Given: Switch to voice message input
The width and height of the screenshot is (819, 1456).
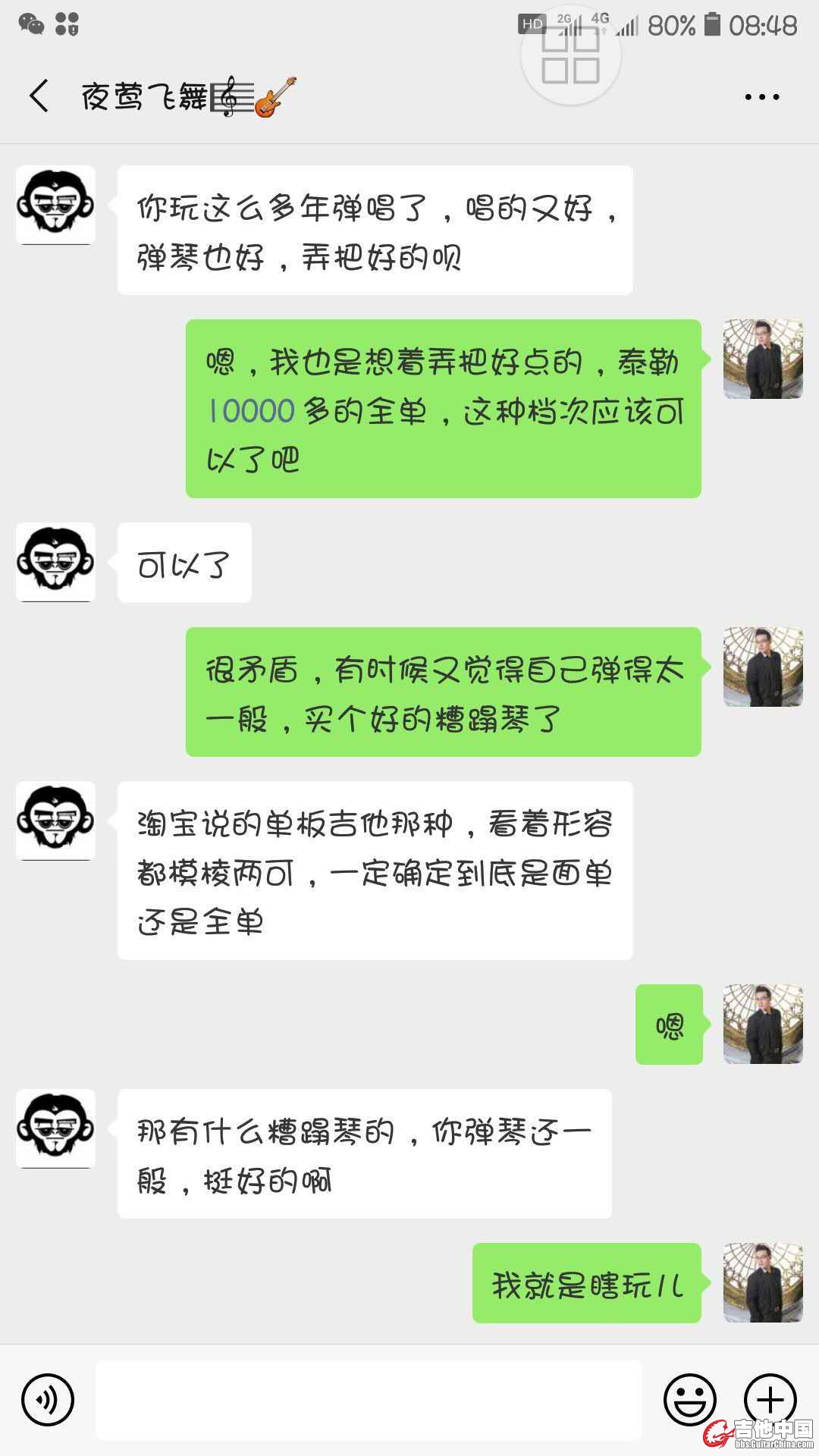Looking at the screenshot, I should click(x=48, y=1399).
